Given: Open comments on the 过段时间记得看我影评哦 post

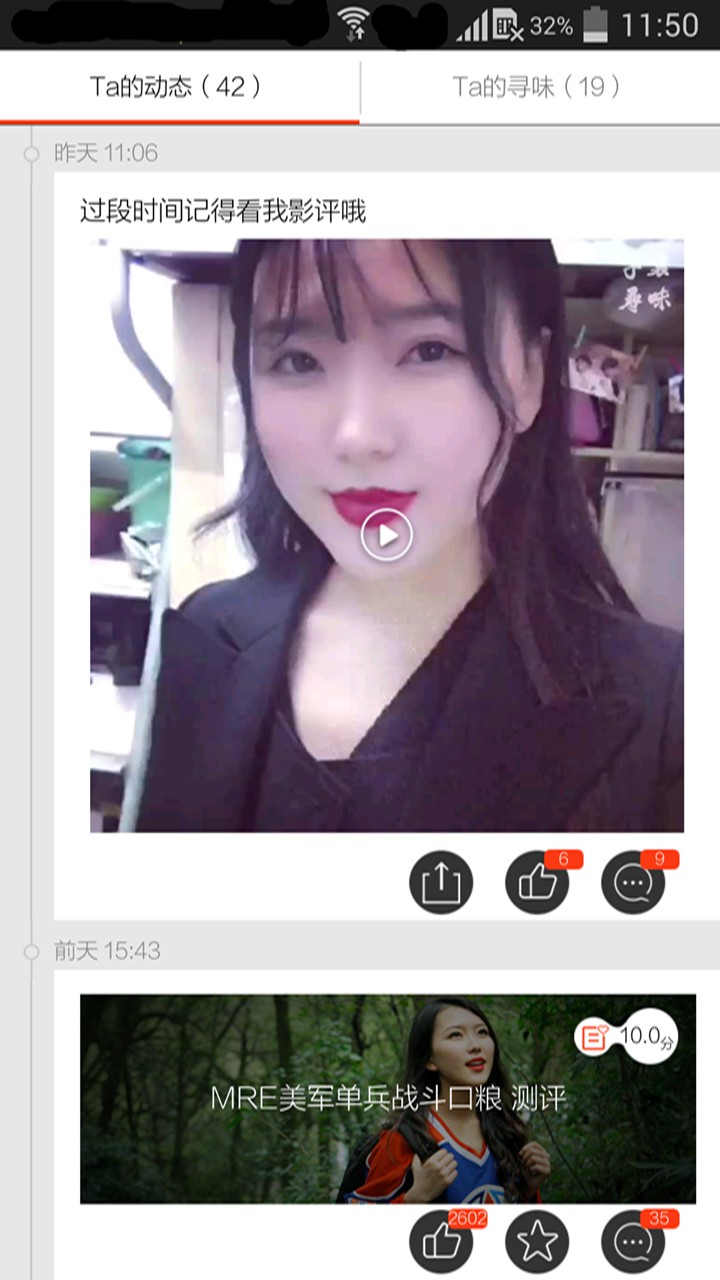Looking at the screenshot, I should point(633,883).
